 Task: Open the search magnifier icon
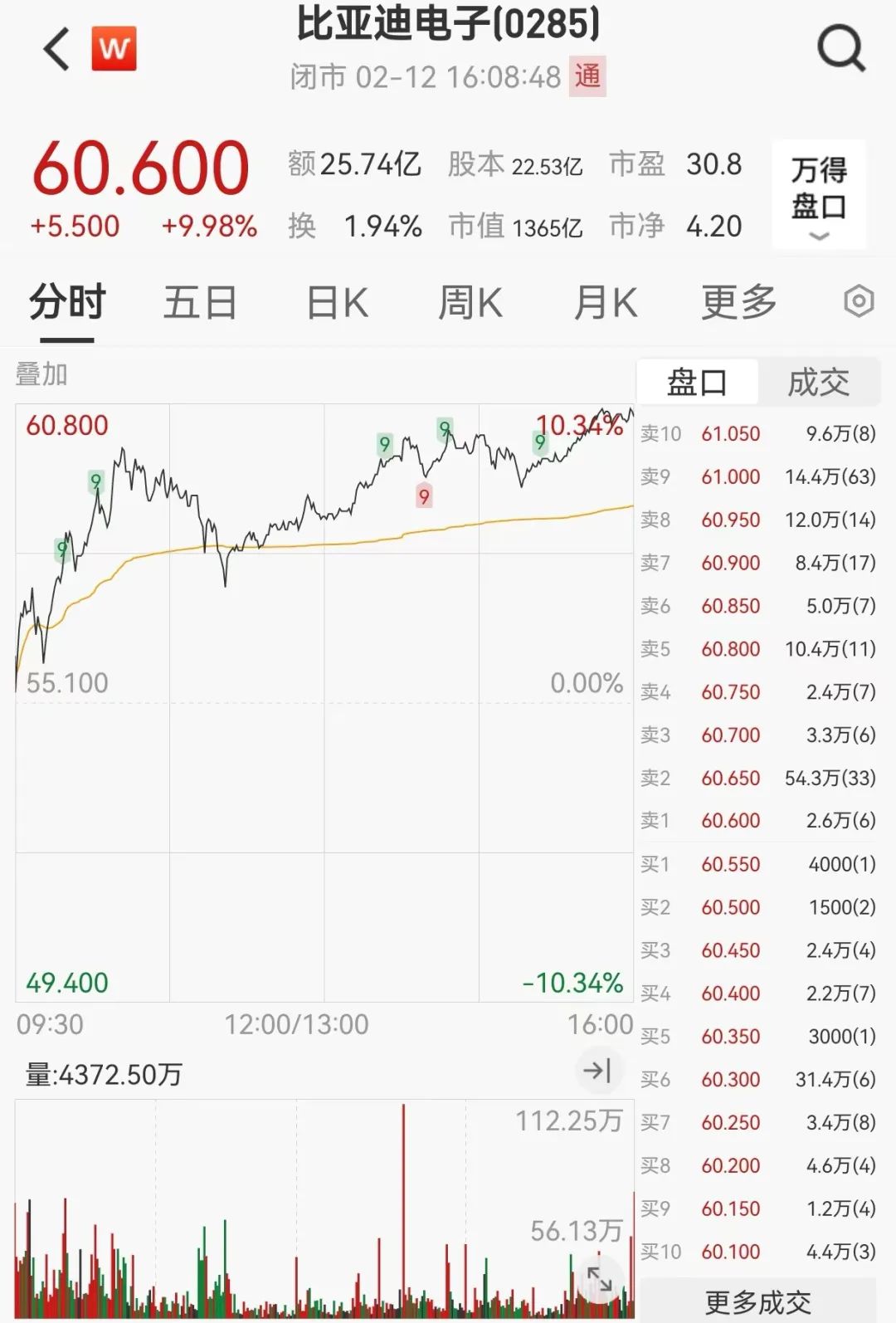(840, 50)
